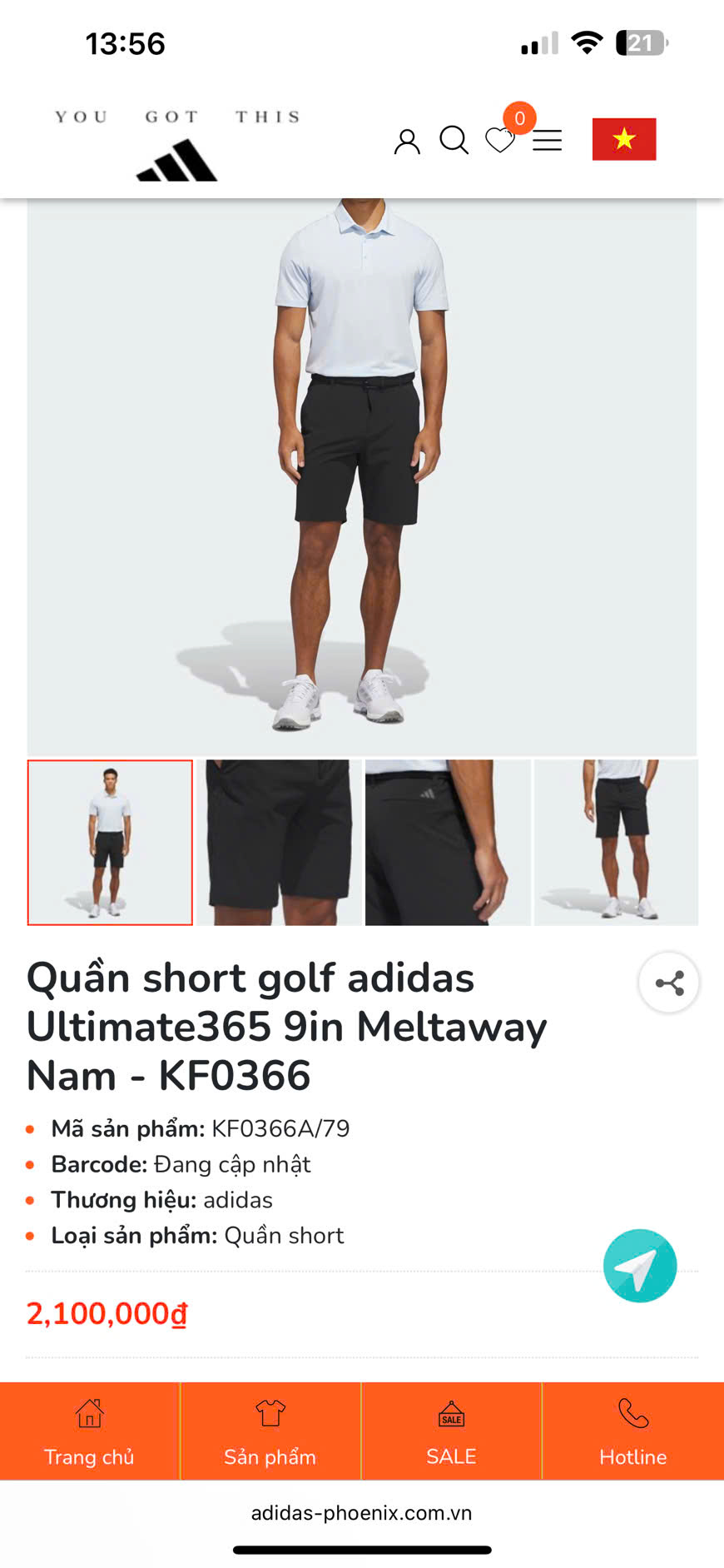724x1568 pixels.
Task: Tap the adidas-phoenix.com.vn address bar
Action: tap(361, 1513)
